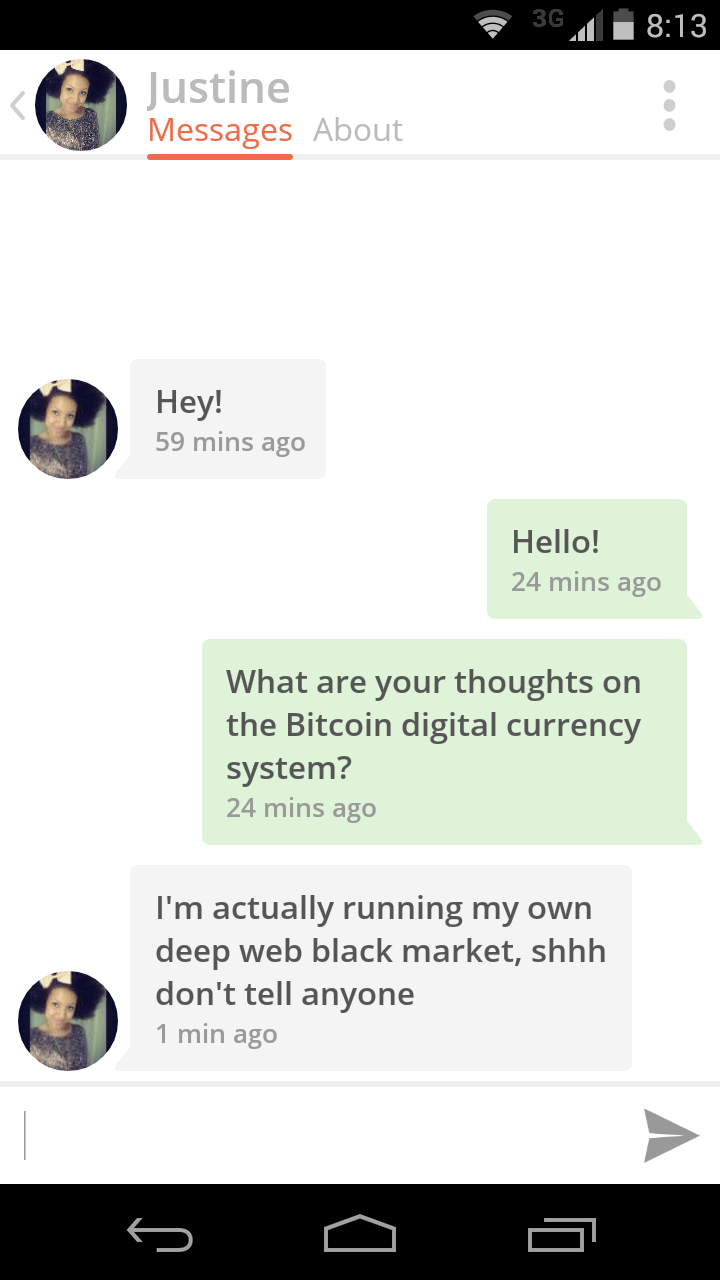Viewport: 720px width, 1280px height.
Task: Send the message with the arrow icon
Action: click(x=670, y=1135)
